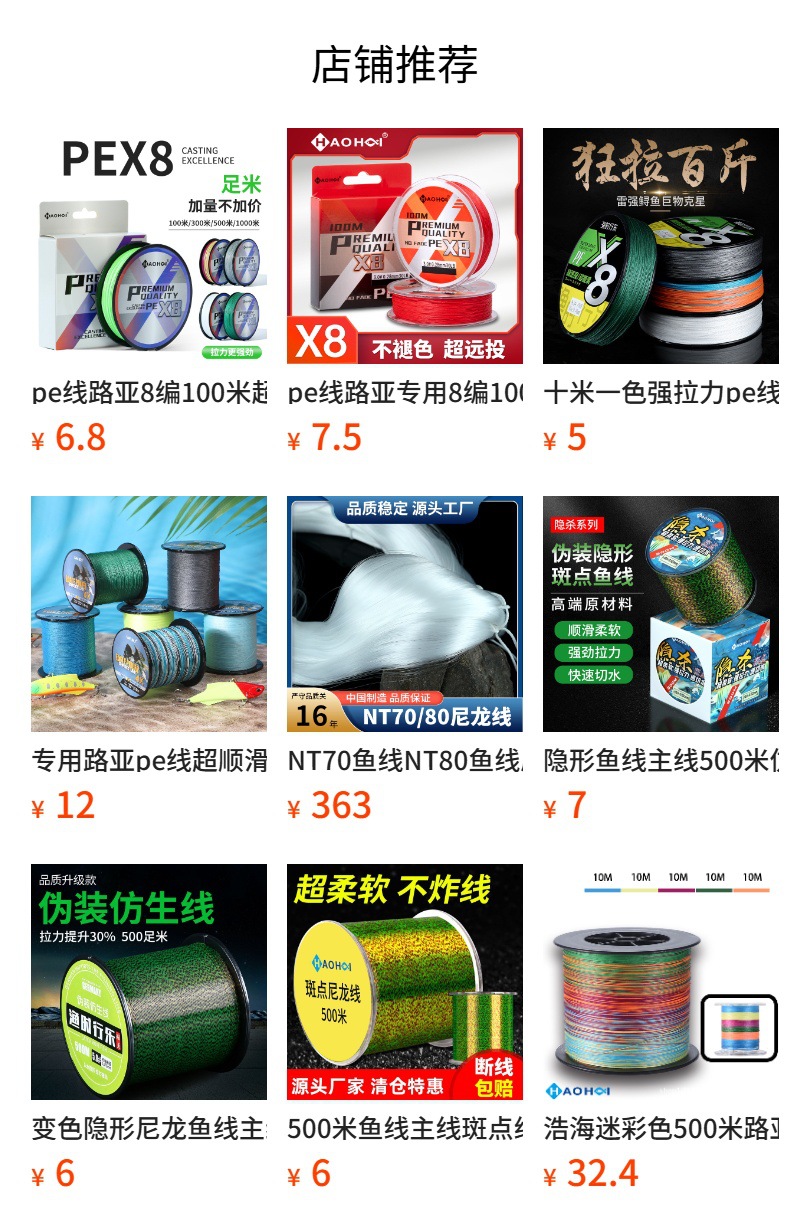This screenshot has height=1232, width=790.
Task: Open the NT70鱼线NT80鱼线 nylon line at ¥363
Action: [x=405, y=660]
